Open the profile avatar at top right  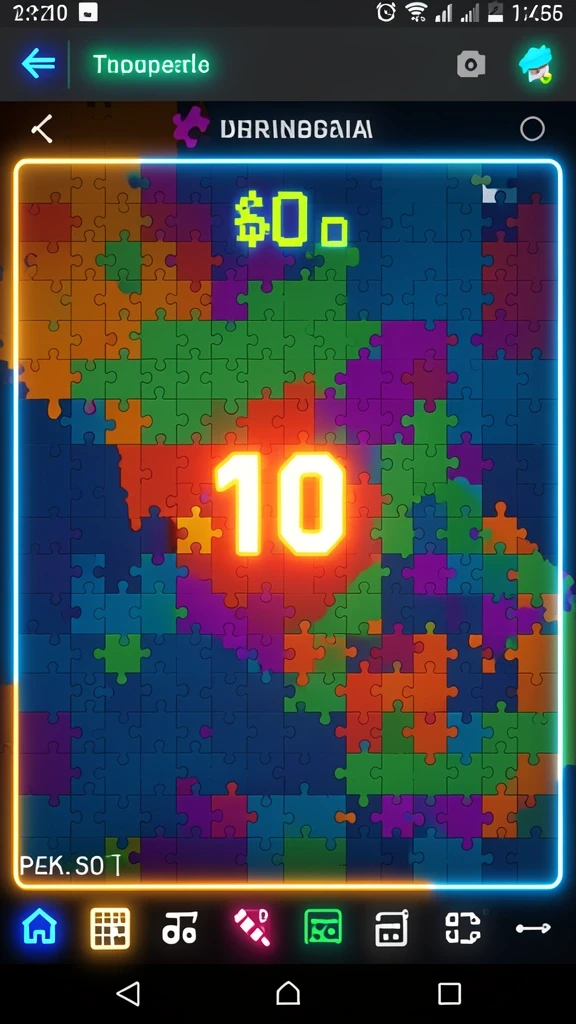tap(535, 65)
